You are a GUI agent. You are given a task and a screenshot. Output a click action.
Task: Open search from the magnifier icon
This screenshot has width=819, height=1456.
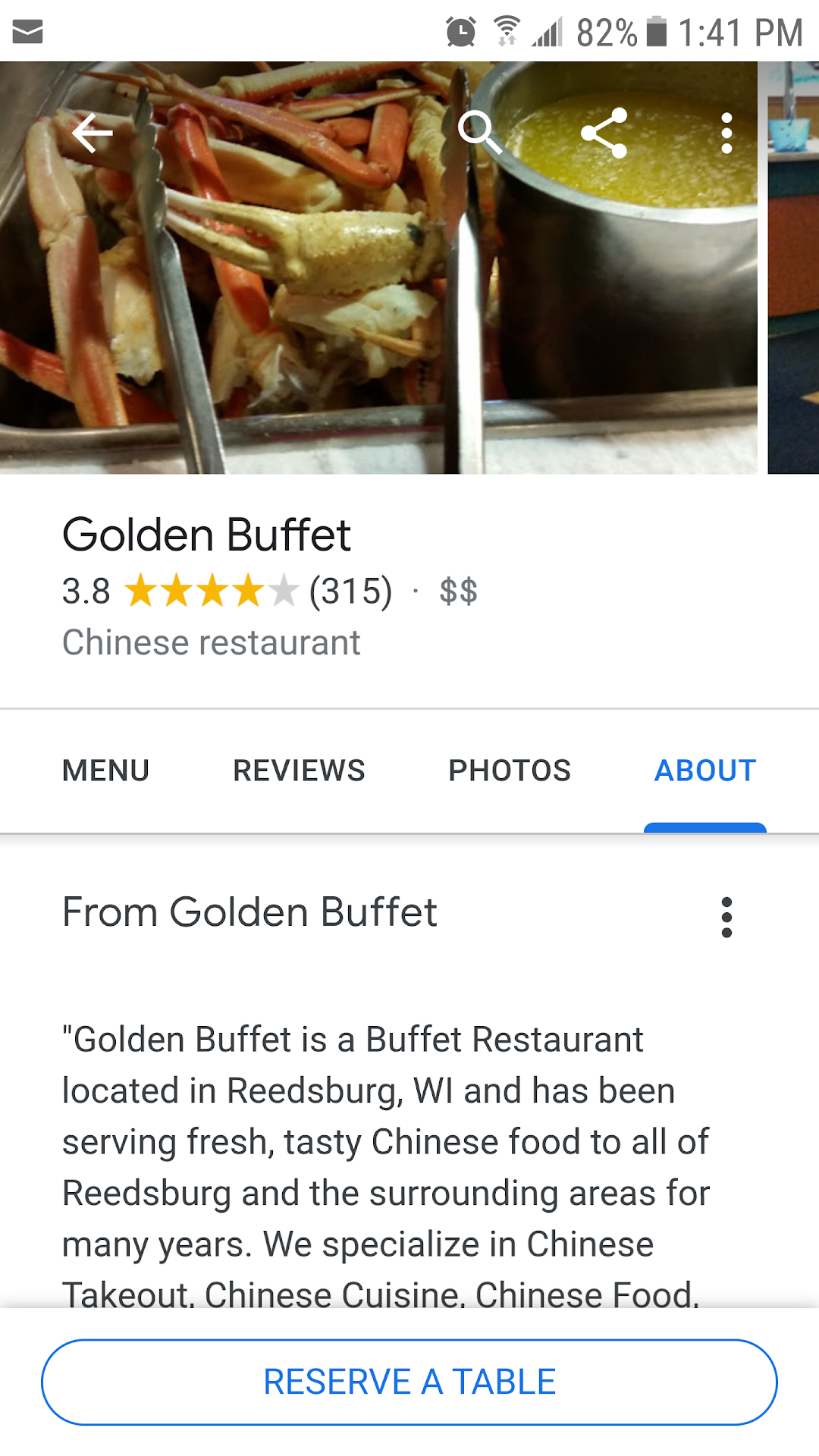click(x=480, y=133)
